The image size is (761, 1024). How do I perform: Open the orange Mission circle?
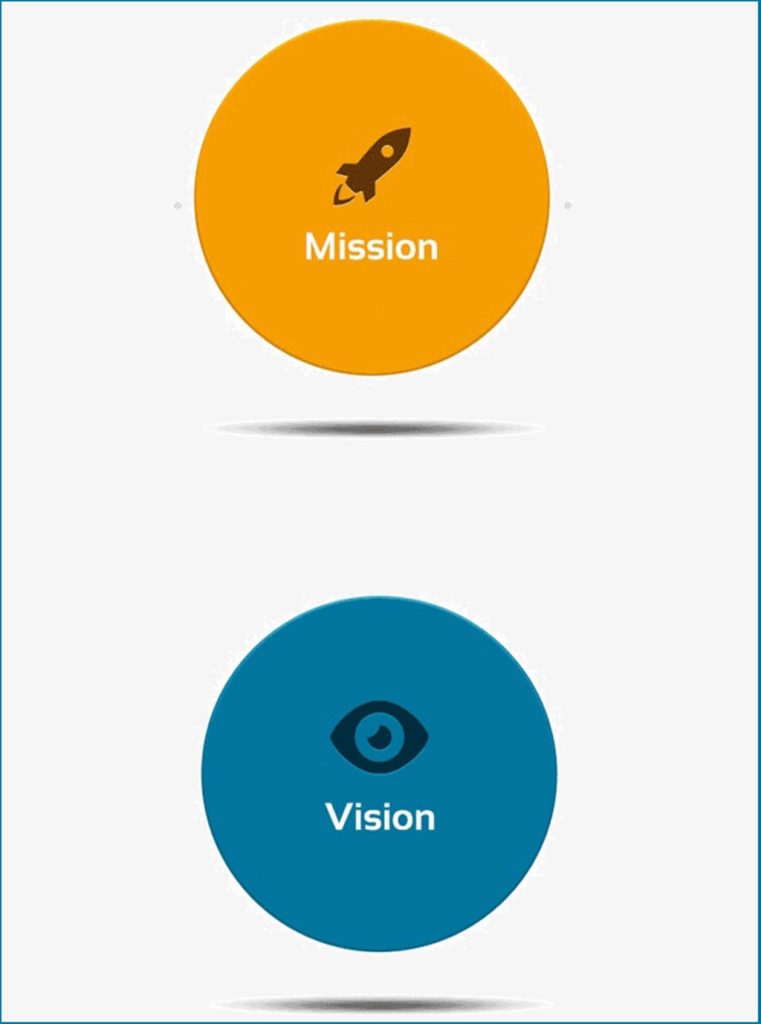point(372,198)
